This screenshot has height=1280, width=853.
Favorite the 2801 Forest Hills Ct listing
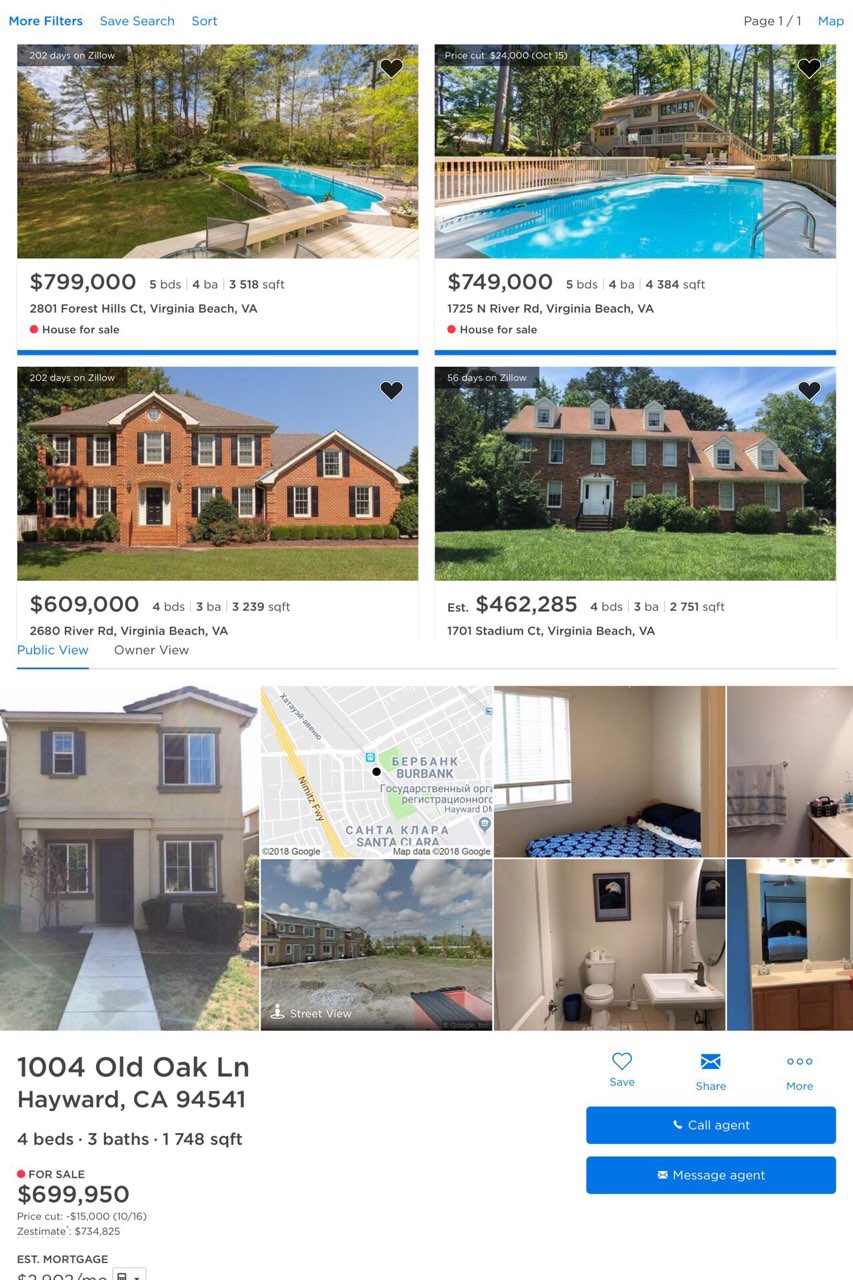click(x=391, y=68)
